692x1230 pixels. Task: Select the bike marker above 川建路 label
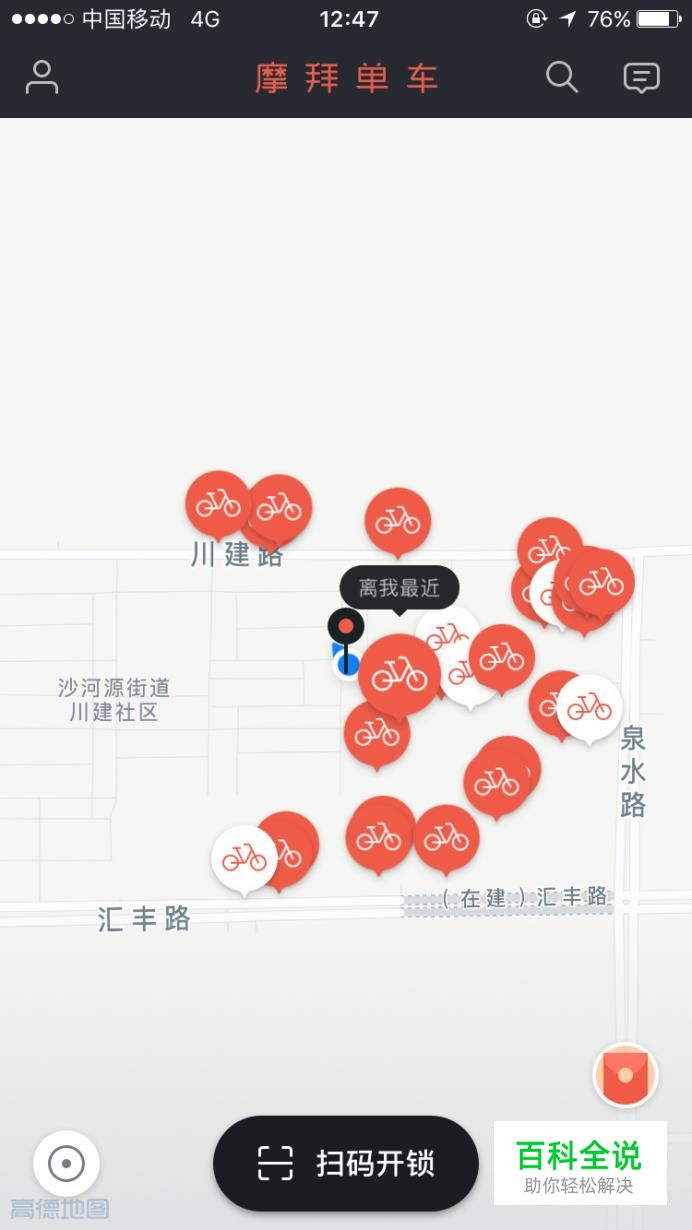coord(218,505)
